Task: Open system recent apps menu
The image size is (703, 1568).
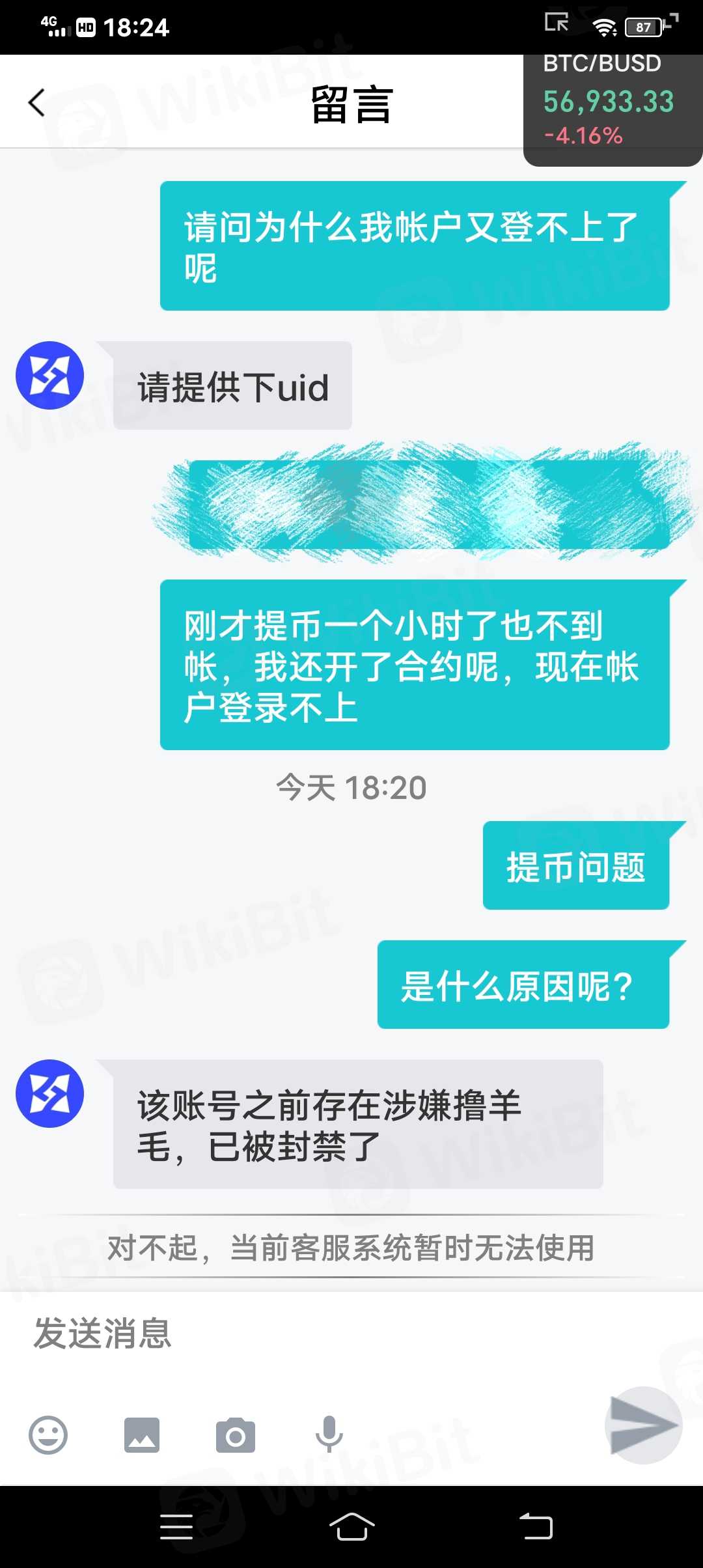Action: click(176, 1526)
